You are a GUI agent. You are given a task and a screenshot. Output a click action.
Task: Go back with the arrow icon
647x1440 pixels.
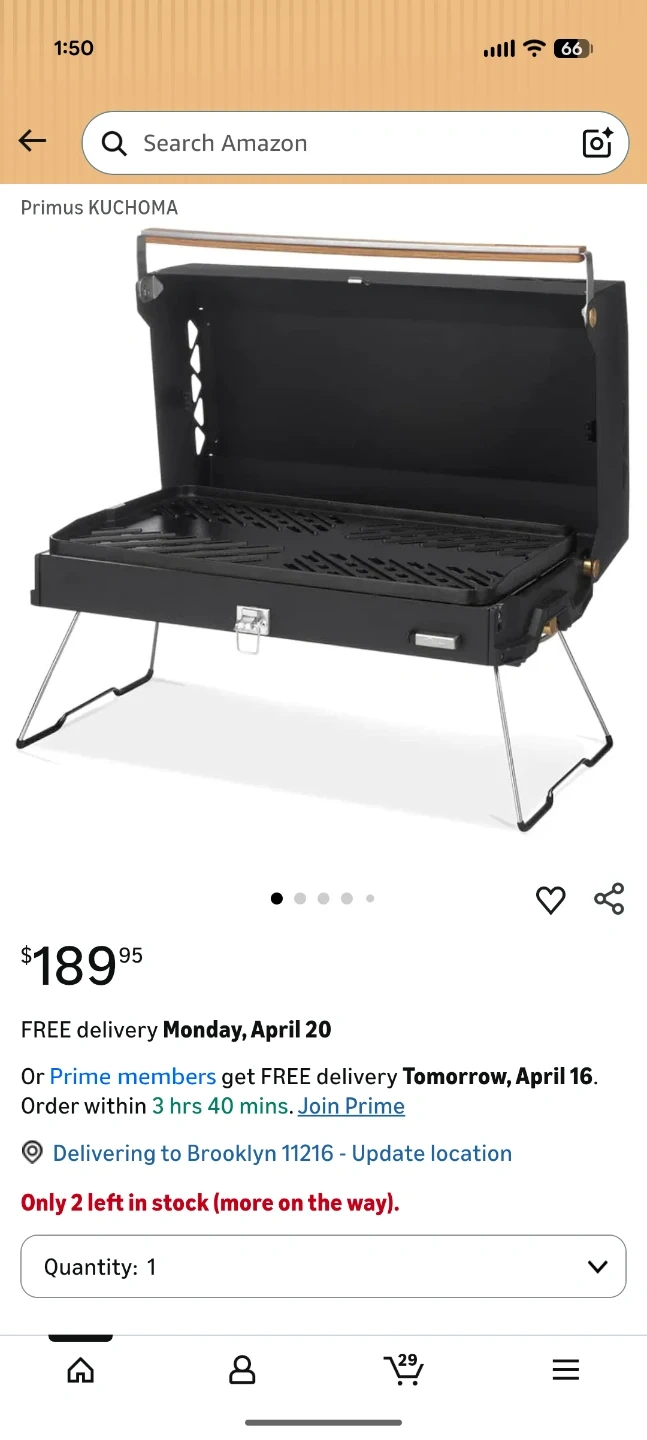33,141
